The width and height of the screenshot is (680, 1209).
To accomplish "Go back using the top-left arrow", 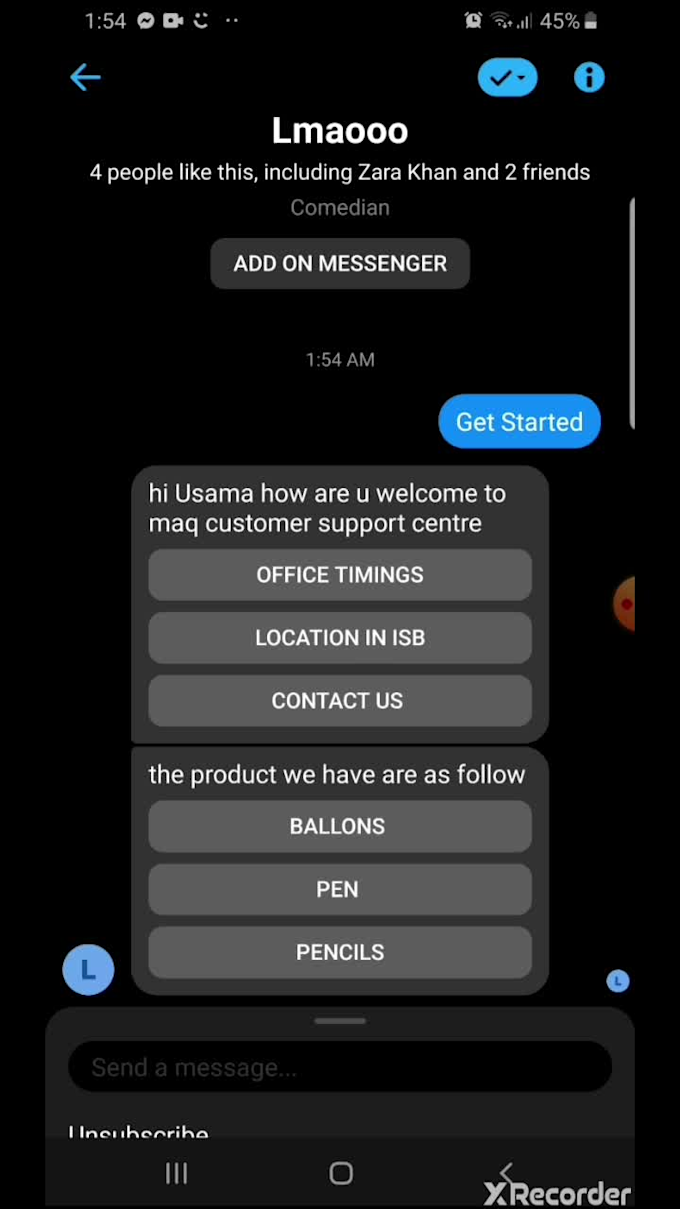I will (85, 77).
